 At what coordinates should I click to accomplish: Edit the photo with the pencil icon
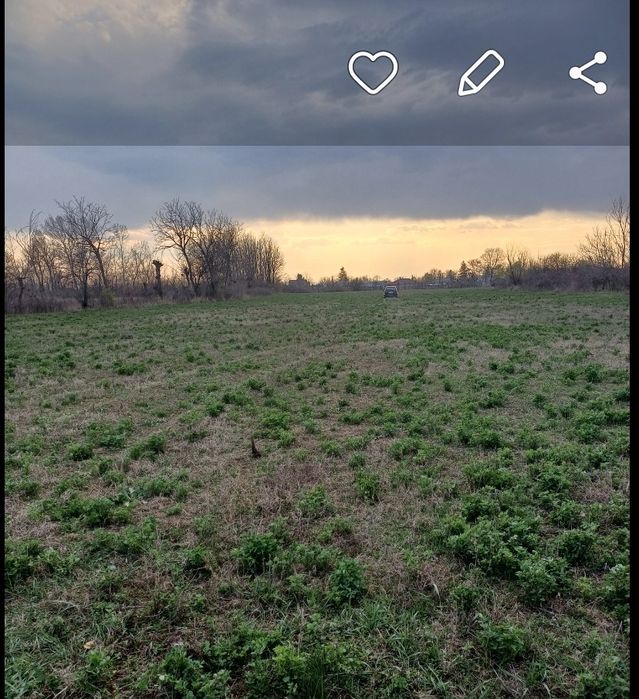[x=481, y=73]
